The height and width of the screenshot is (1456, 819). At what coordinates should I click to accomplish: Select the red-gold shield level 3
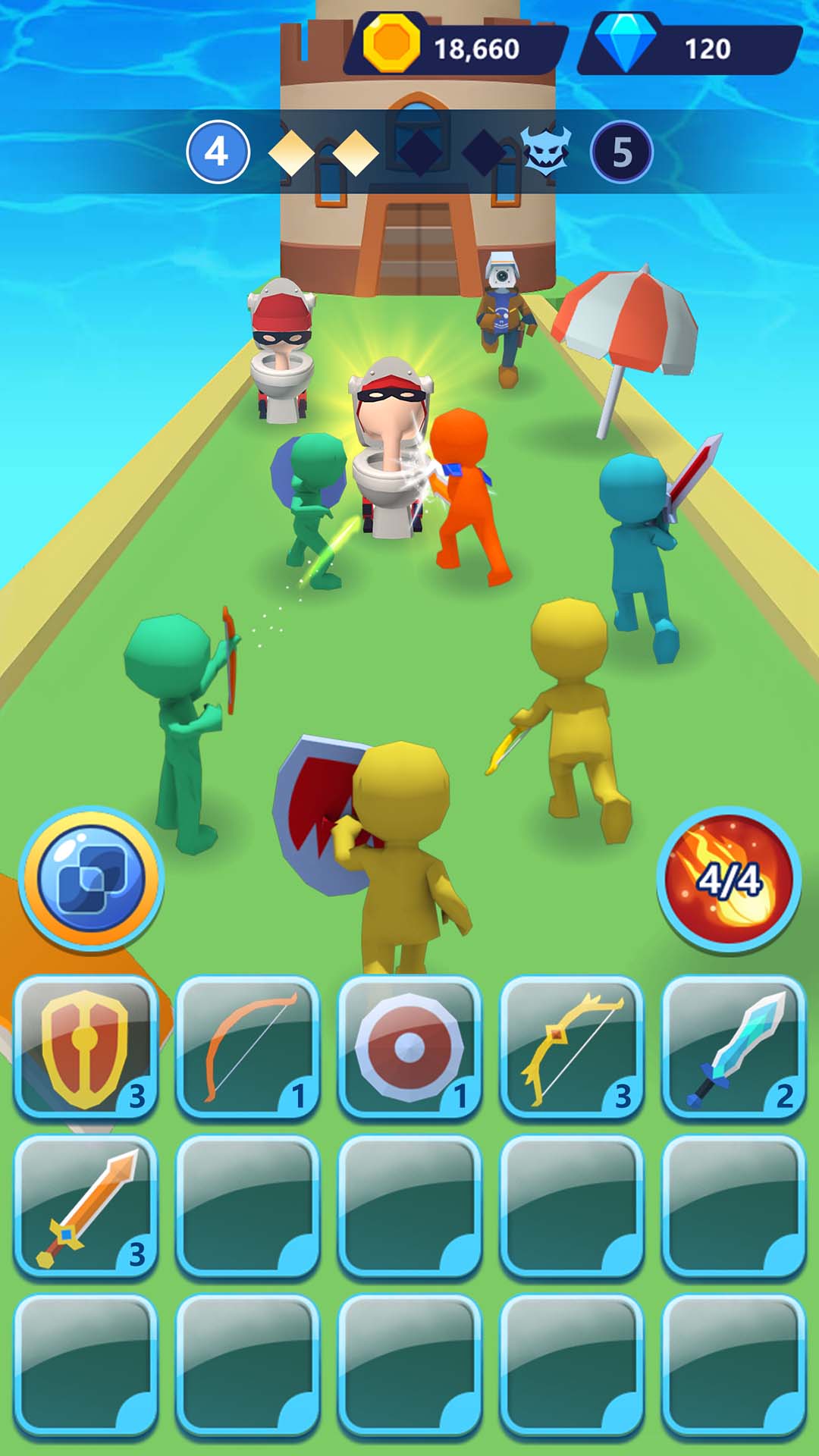pyautogui.click(x=86, y=1047)
